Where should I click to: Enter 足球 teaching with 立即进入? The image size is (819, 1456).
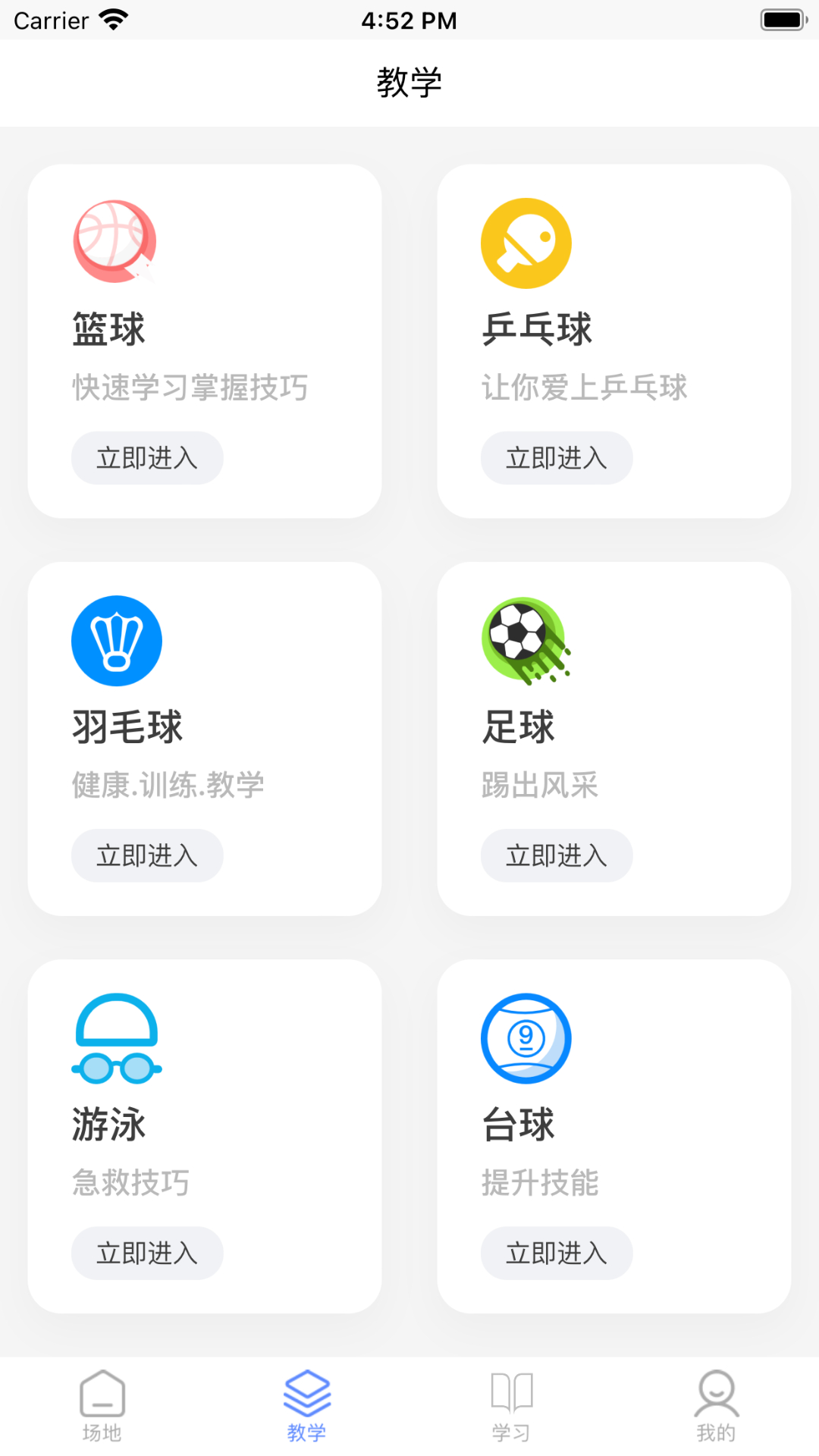tap(557, 855)
